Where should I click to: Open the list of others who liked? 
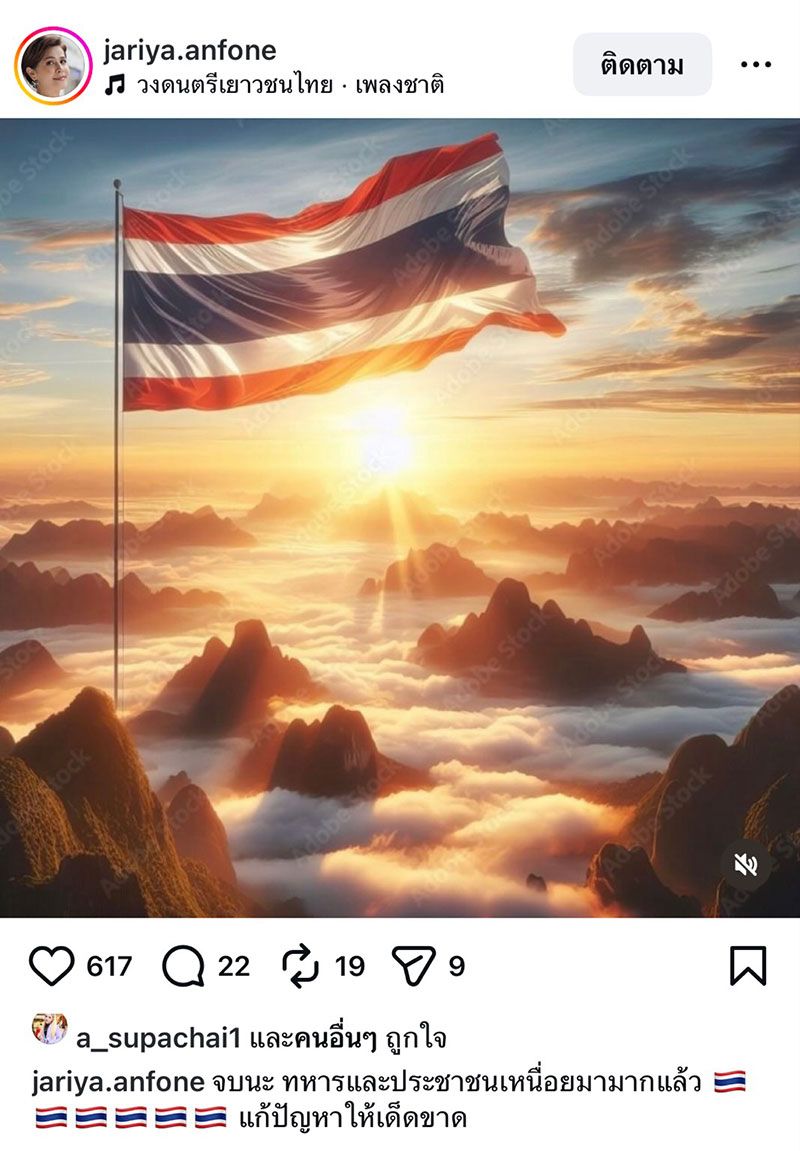[335, 1038]
